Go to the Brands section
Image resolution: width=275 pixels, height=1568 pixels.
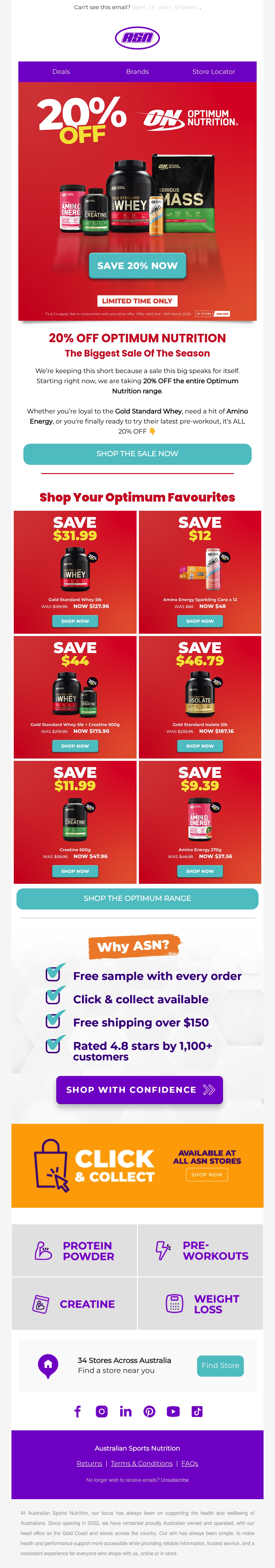click(x=137, y=72)
